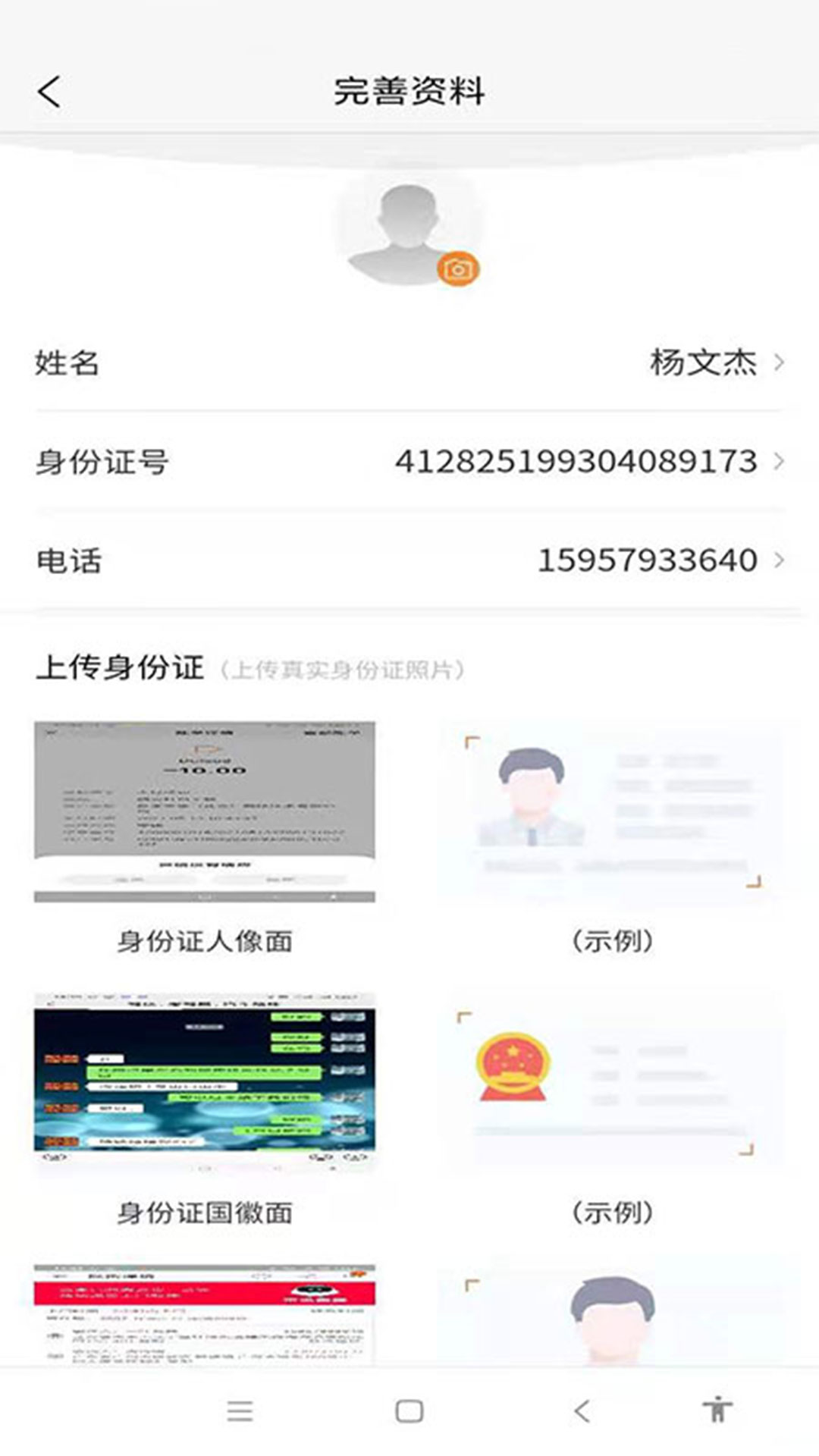The image size is (819, 1456).
Task: Open the 电话 row to change the number
Action: click(x=409, y=560)
